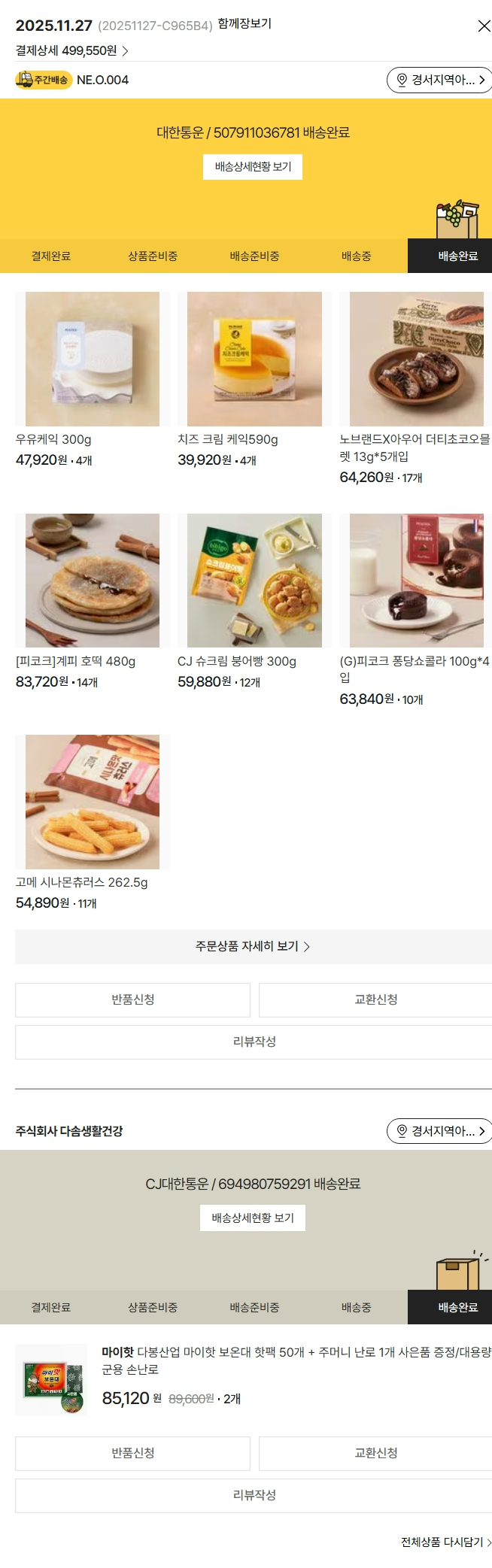
Task: Expand 주문상품 자세히 보기
Action: click(253, 946)
